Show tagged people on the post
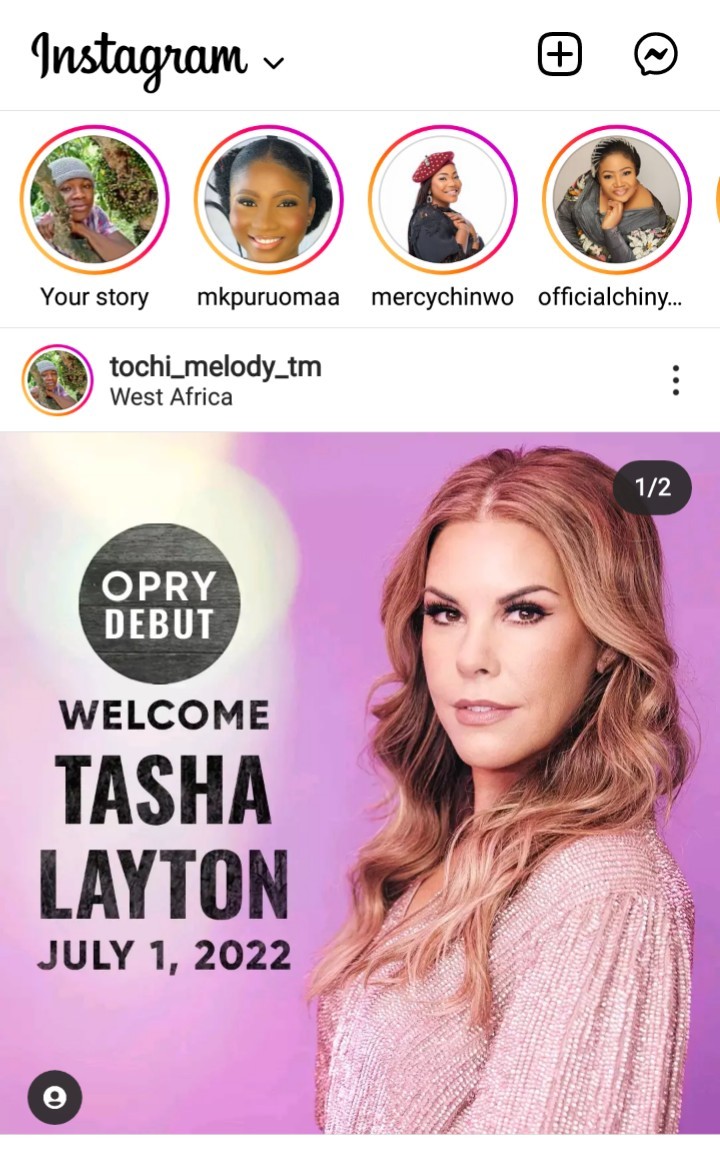 point(55,1097)
